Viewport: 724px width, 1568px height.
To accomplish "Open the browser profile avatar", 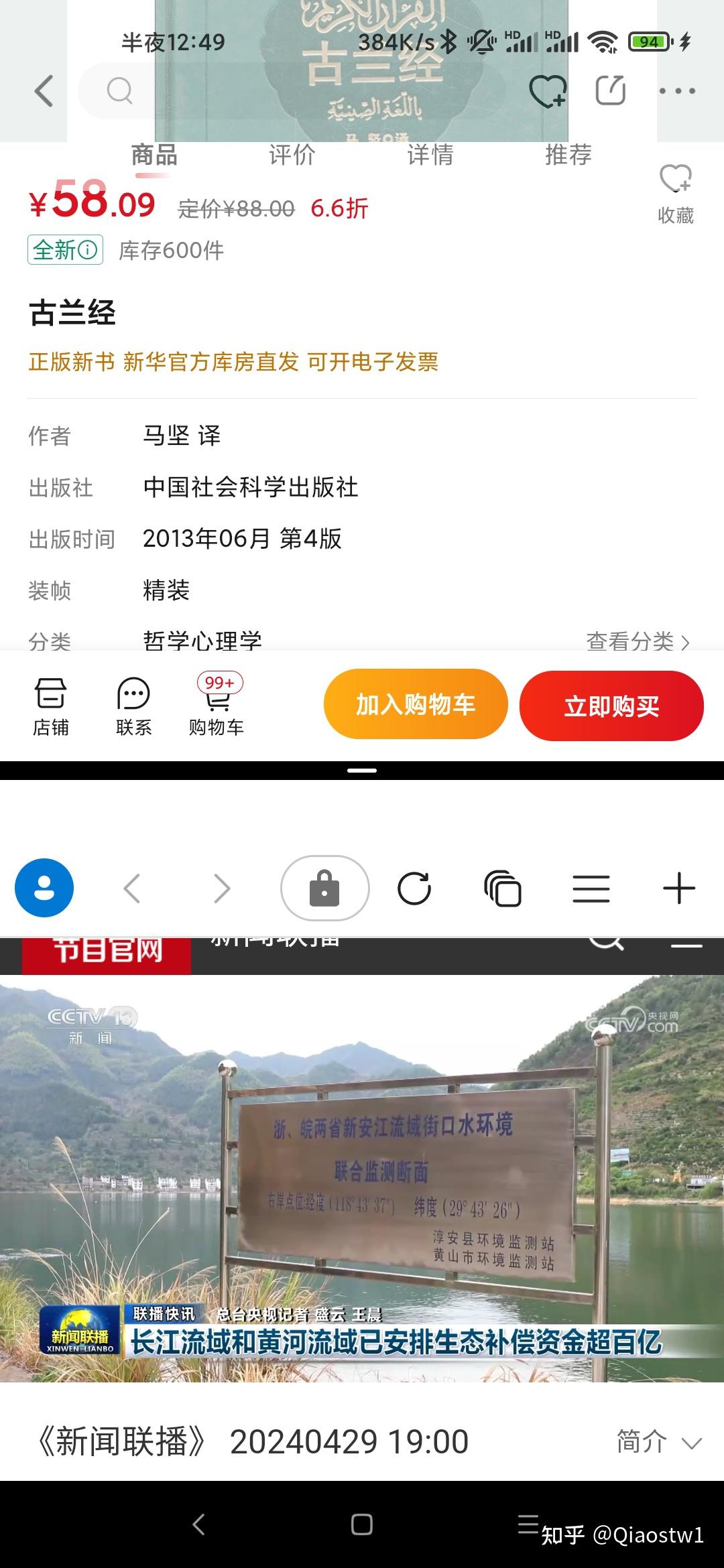I will point(44,888).
